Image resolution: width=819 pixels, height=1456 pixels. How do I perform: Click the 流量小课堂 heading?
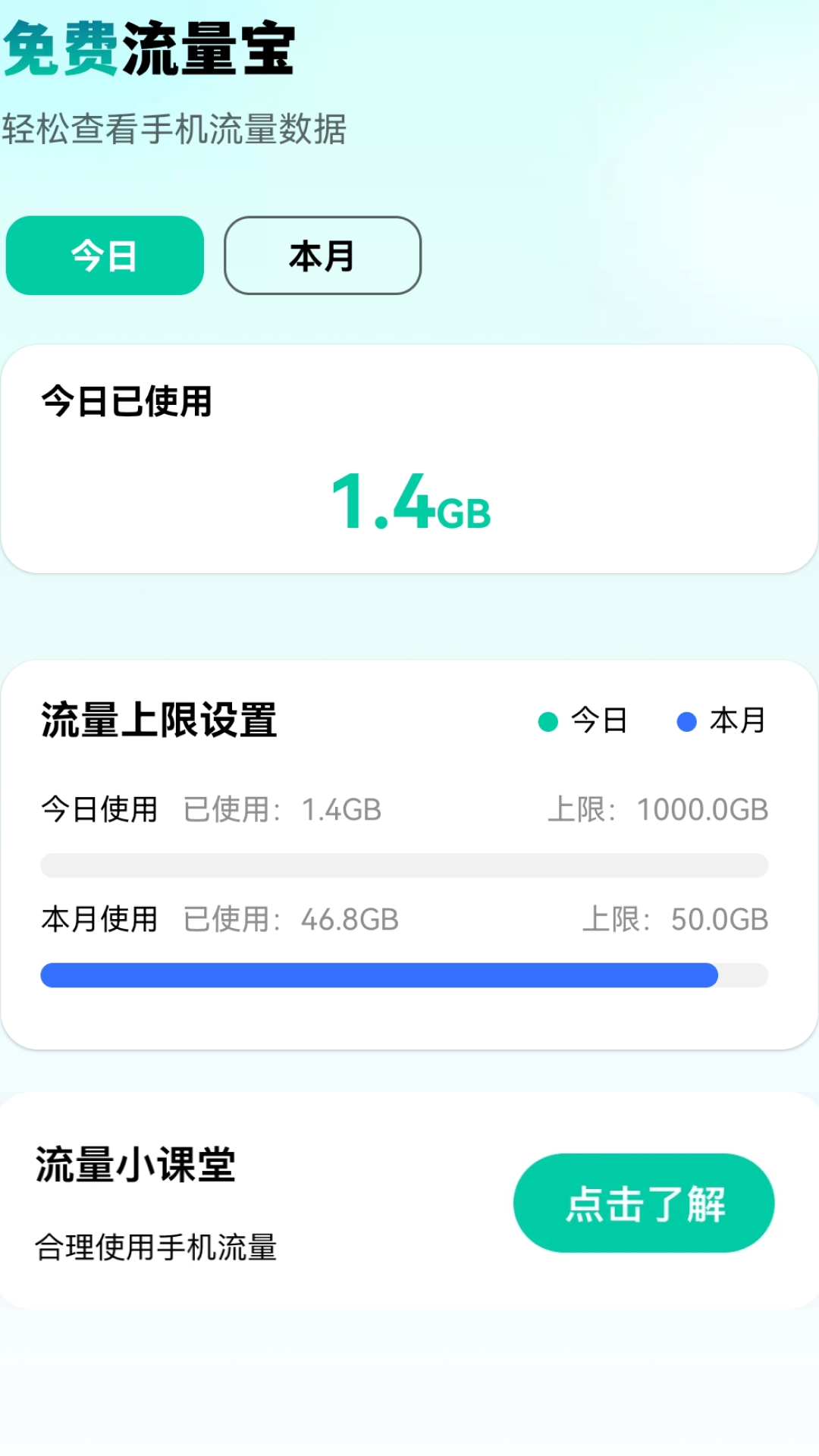click(x=135, y=1166)
